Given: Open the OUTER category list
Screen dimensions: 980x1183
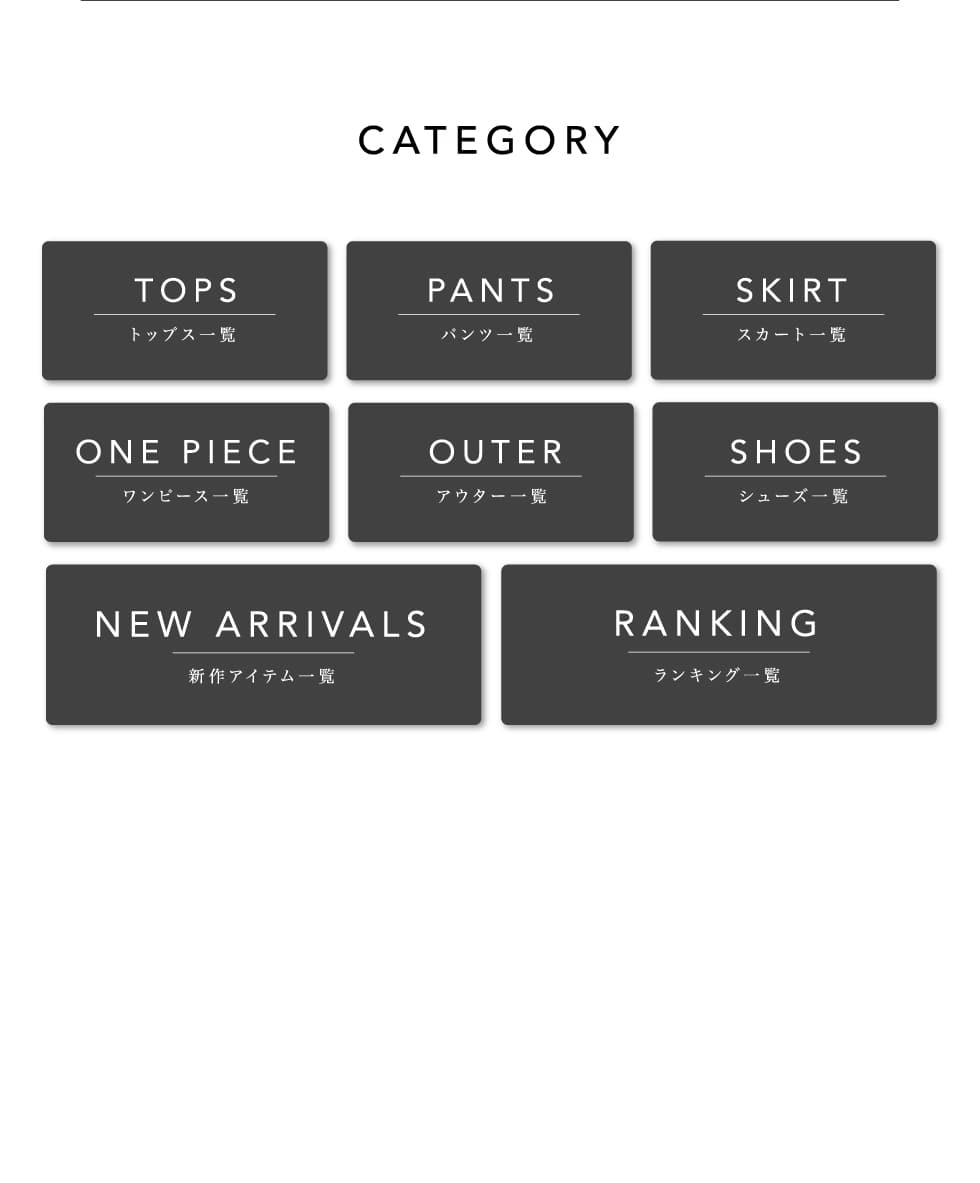Looking at the screenshot, I should [491, 472].
